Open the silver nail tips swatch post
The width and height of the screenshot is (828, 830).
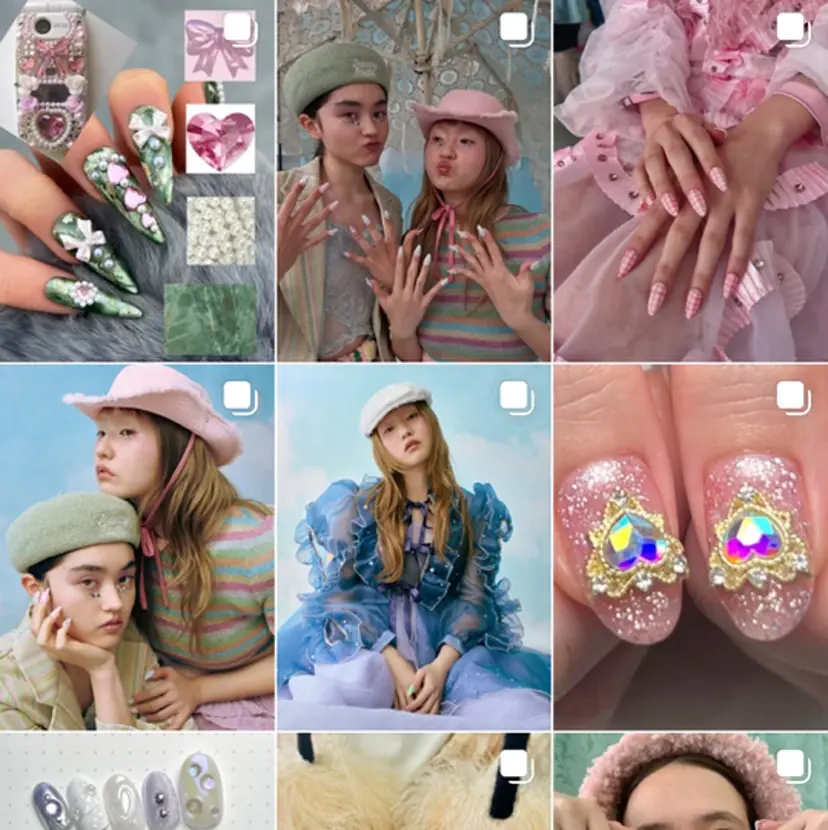click(x=137, y=782)
